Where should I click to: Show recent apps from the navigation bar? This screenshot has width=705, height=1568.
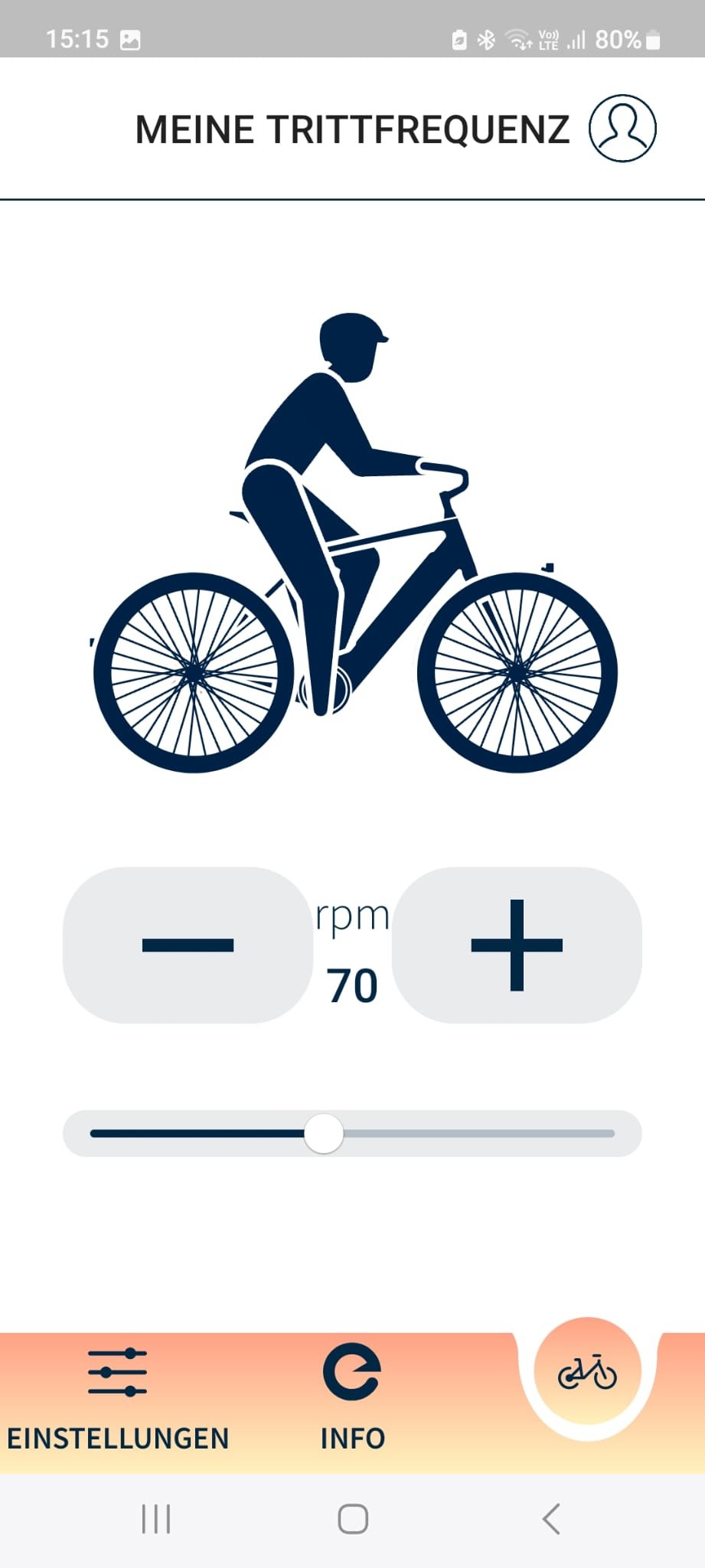[x=156, y=1519]
